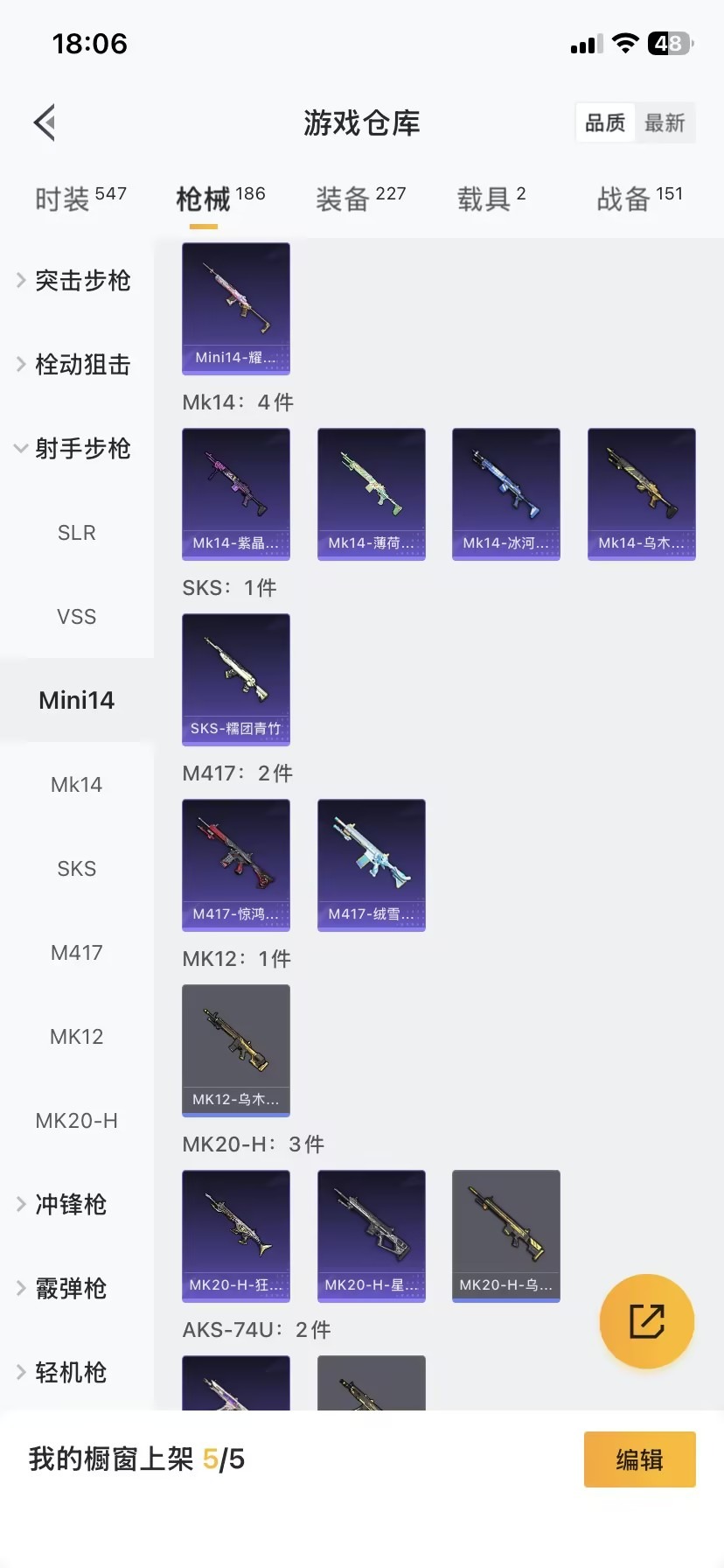Image resolution: width=724 pixels, height=1568 pixels.
Task: Tap the yellow share floating button
Action: pyautogui.click(x=647, y=1321)
